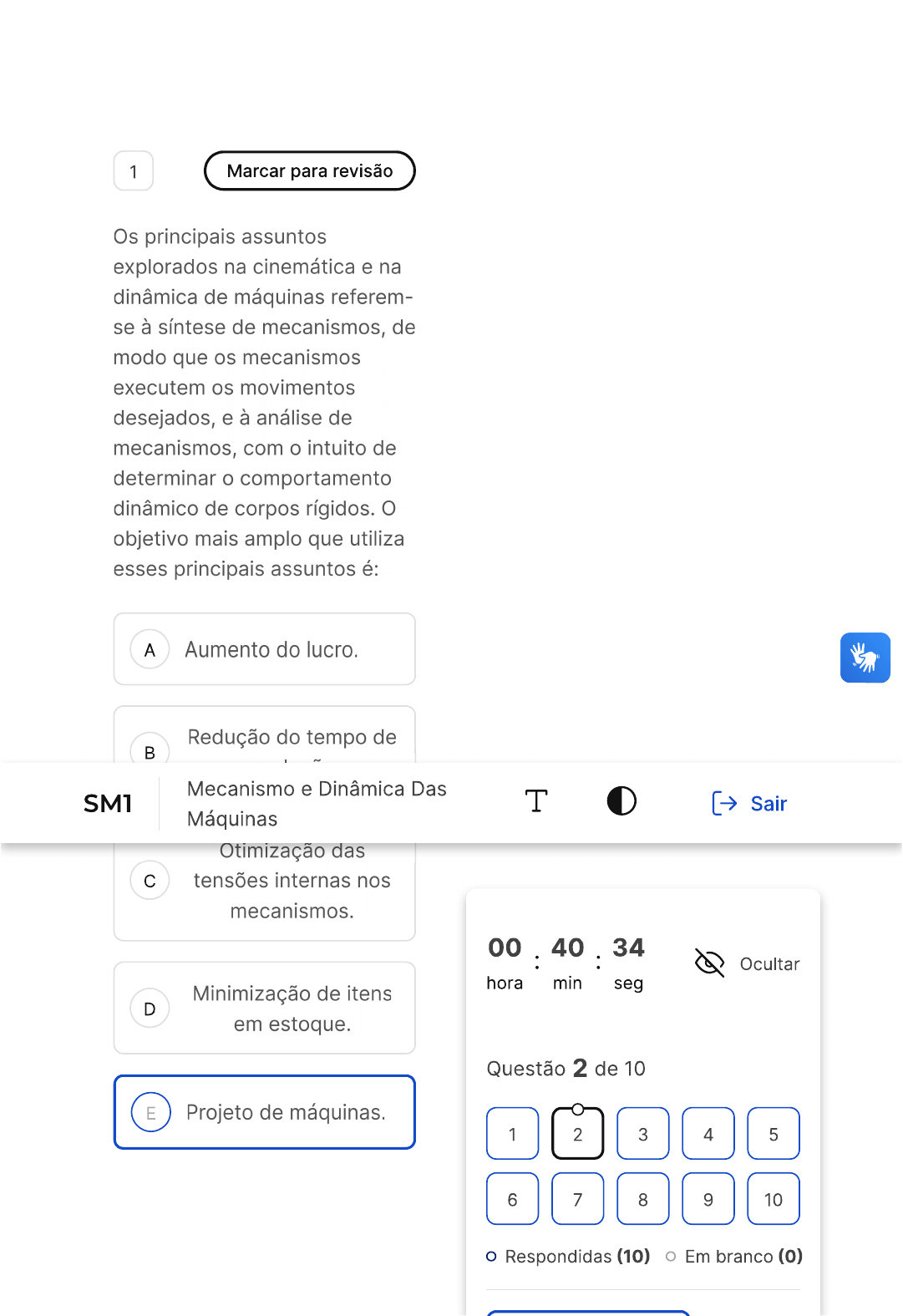Viewport: 903px width, 1316px height.
Task: Tap Marcar para revisão button
Action: (309, 171)
